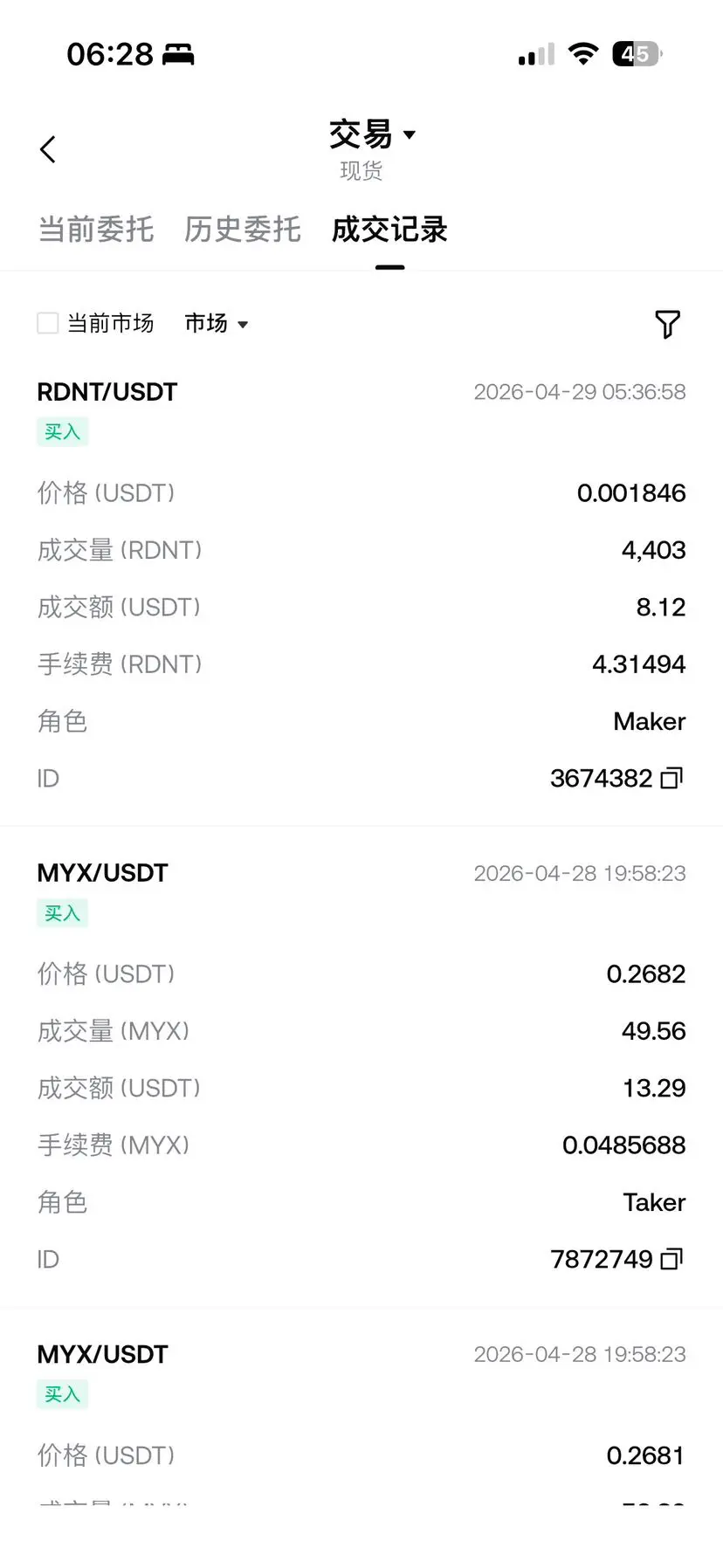This screenshot has width=723, height=1568.
Task: Open the funnel filter icon
Action: click(x=667, y=324)
